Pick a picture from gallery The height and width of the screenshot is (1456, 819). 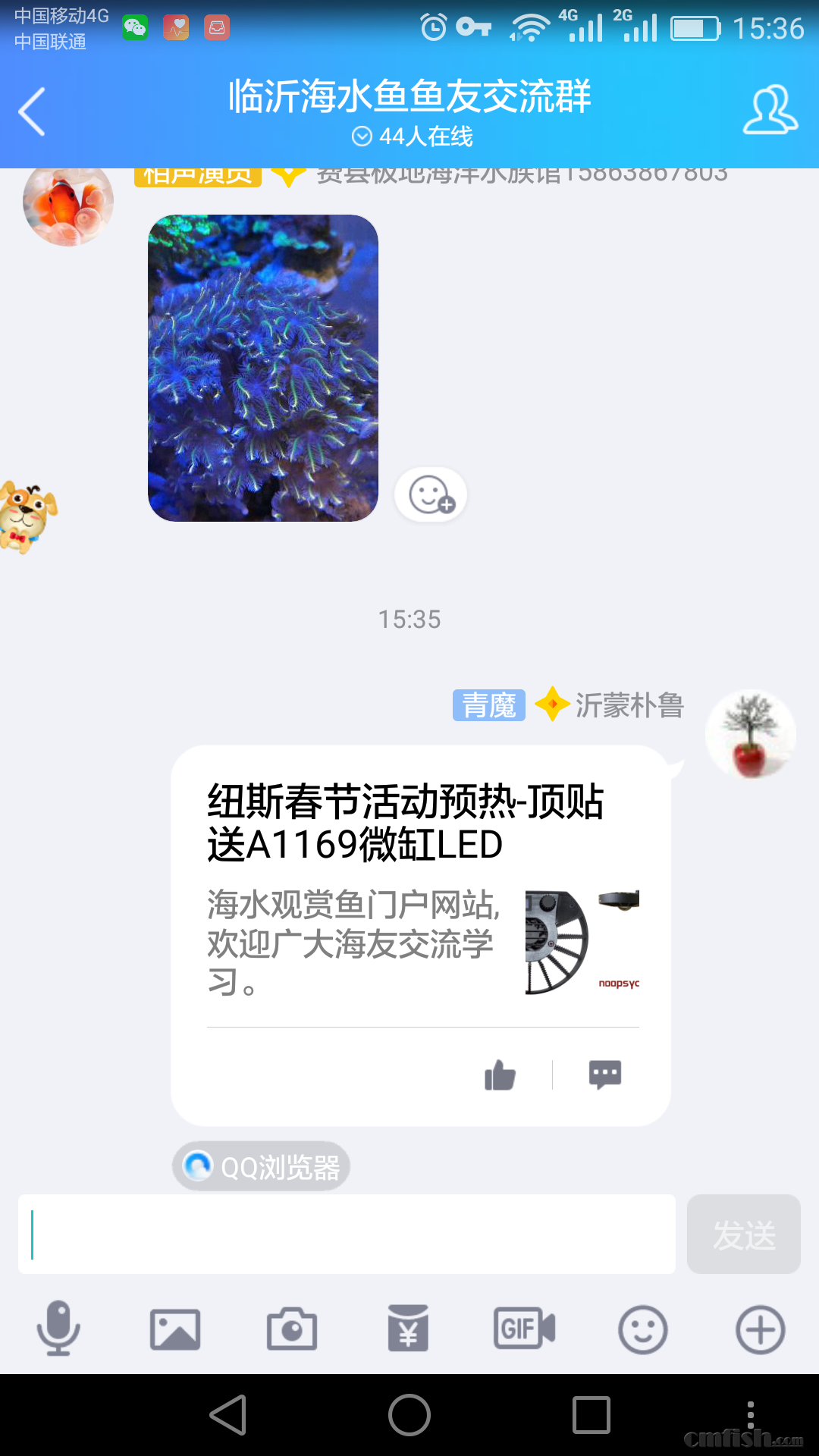175,1329
